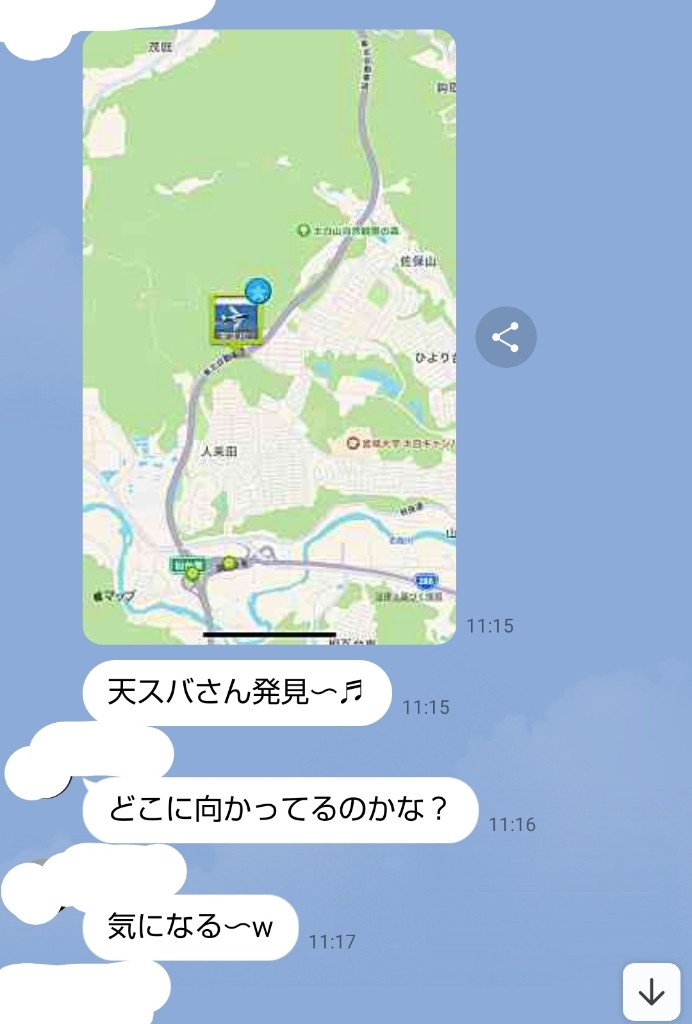
Task: Jump to latest messages with down arrow
Action: click(651, 991)
